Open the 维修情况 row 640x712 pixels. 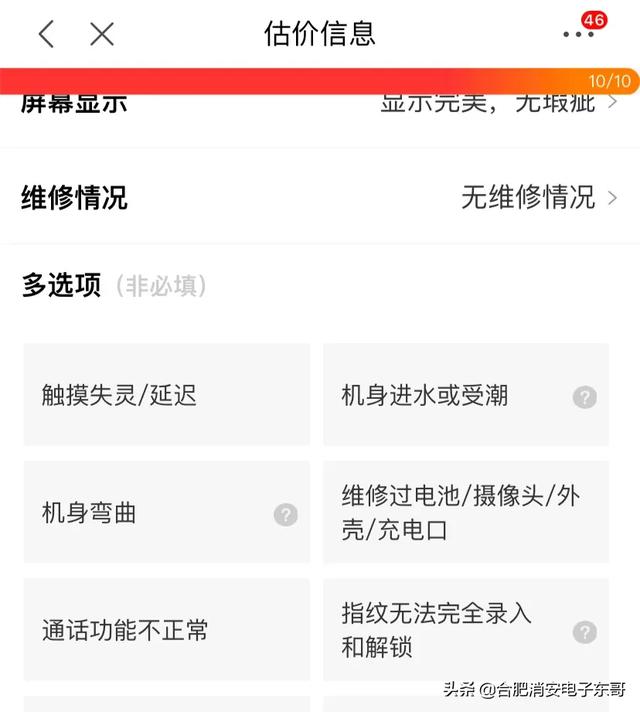320,197
